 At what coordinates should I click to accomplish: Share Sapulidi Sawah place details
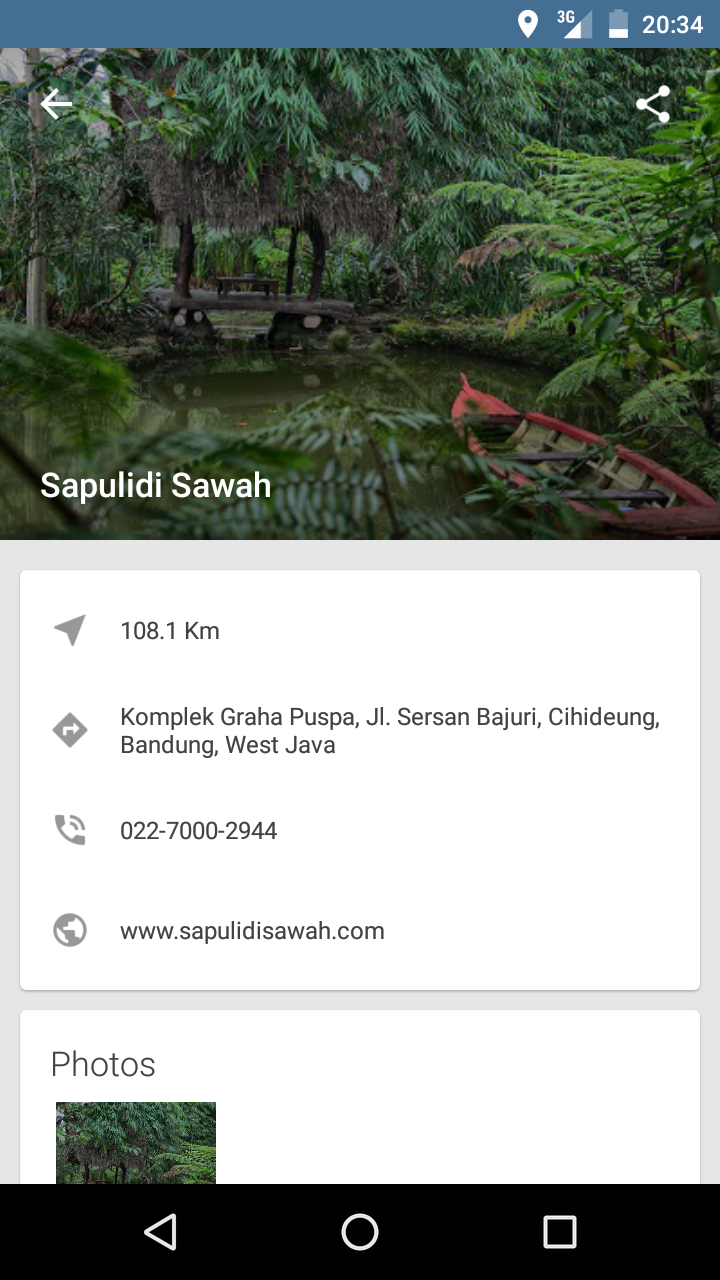coord(653,104)
